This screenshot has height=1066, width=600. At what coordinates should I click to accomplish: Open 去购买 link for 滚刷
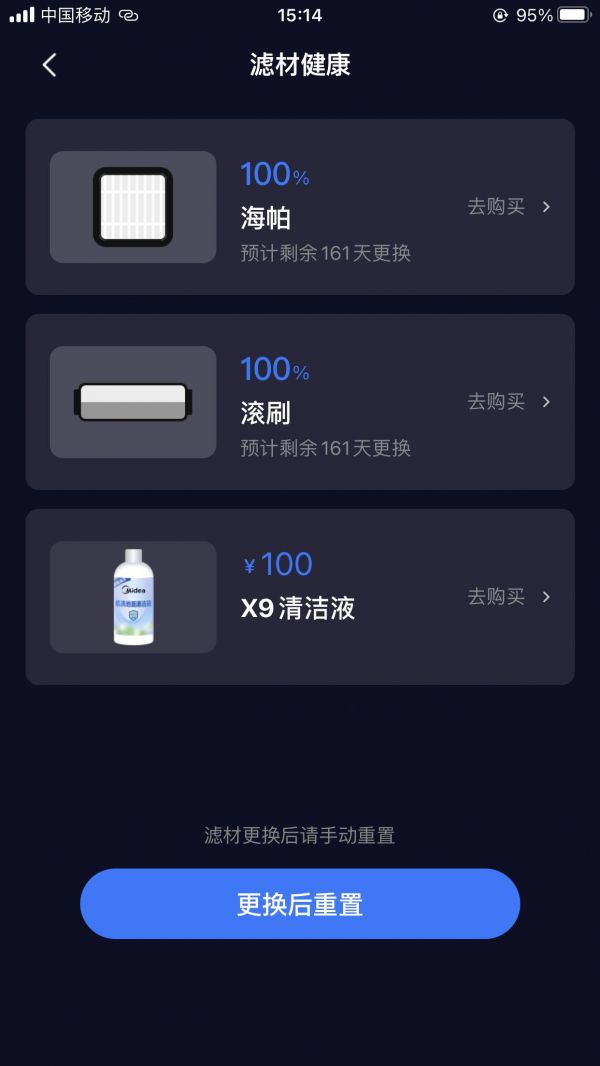(x=509, y=402)
